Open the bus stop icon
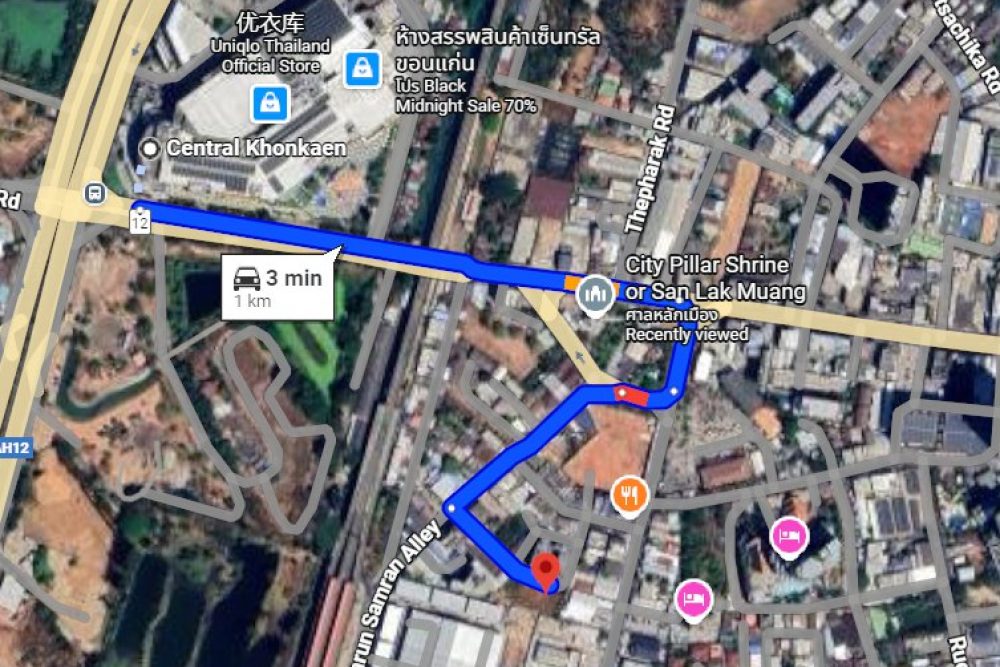The width and height of the screenshot is (1000, 667). (94, 191)
